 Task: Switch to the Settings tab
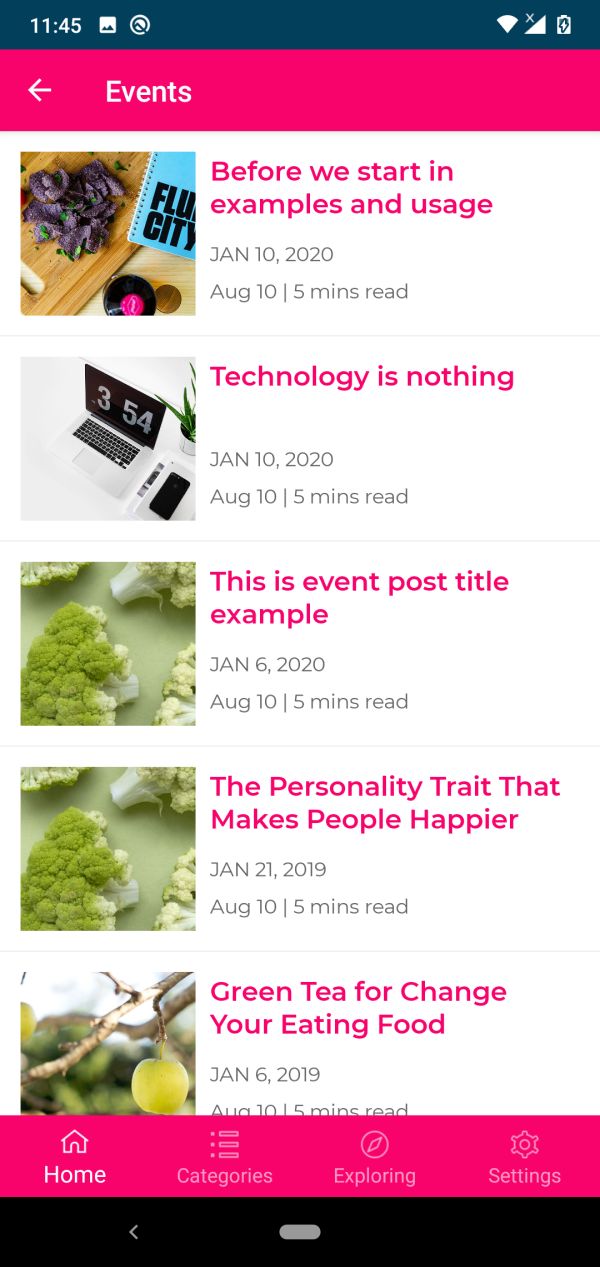pos(524,1156)
